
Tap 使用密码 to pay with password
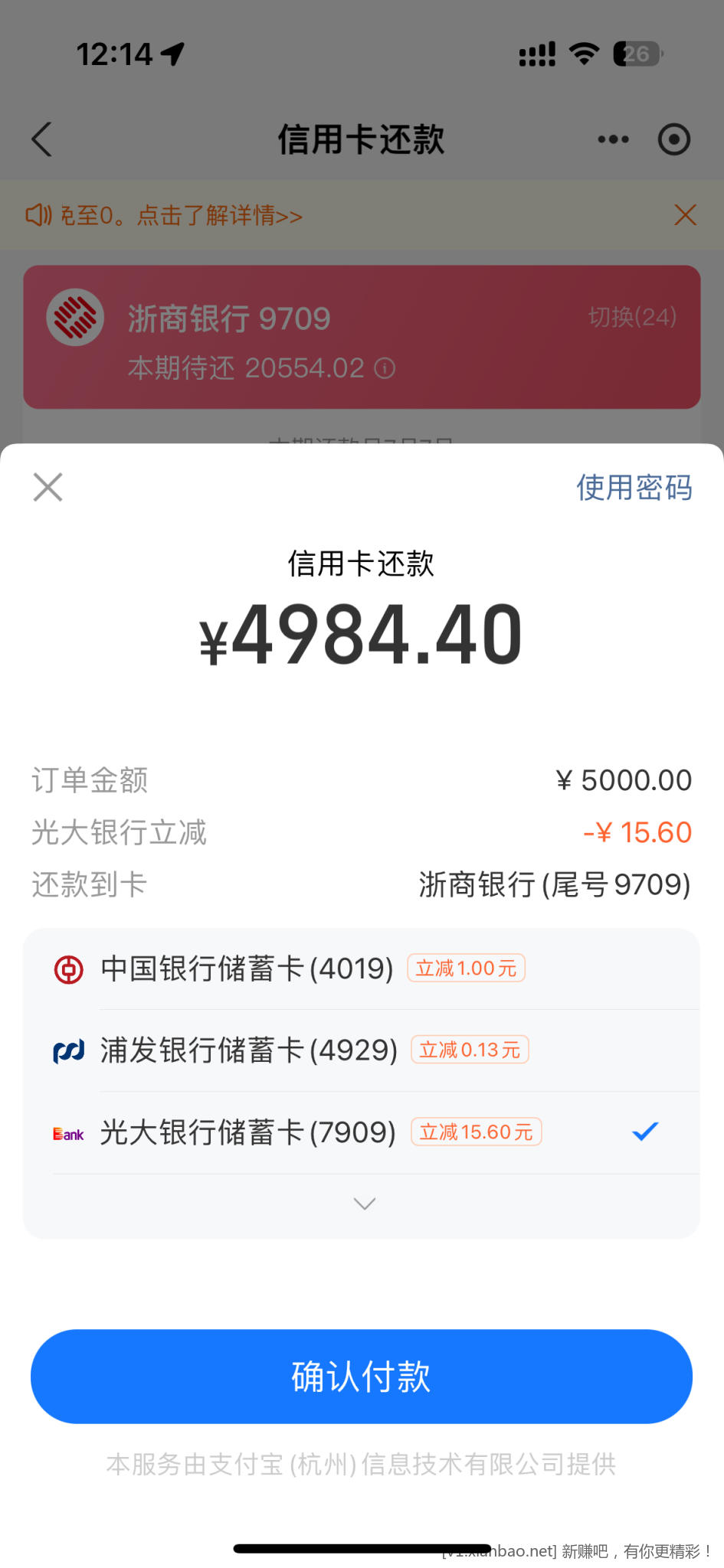click(634, 488)
